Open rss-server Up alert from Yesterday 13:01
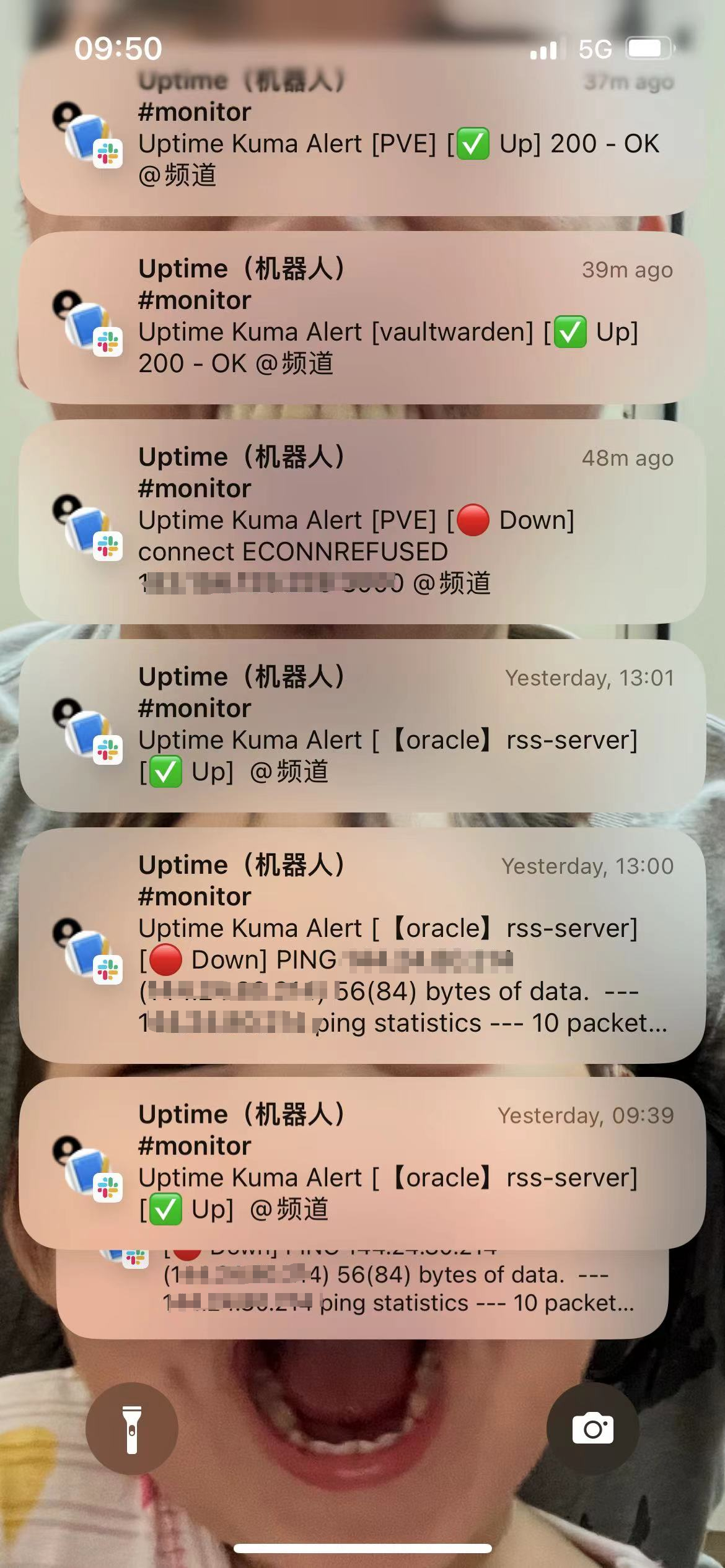 coord(362,725)
